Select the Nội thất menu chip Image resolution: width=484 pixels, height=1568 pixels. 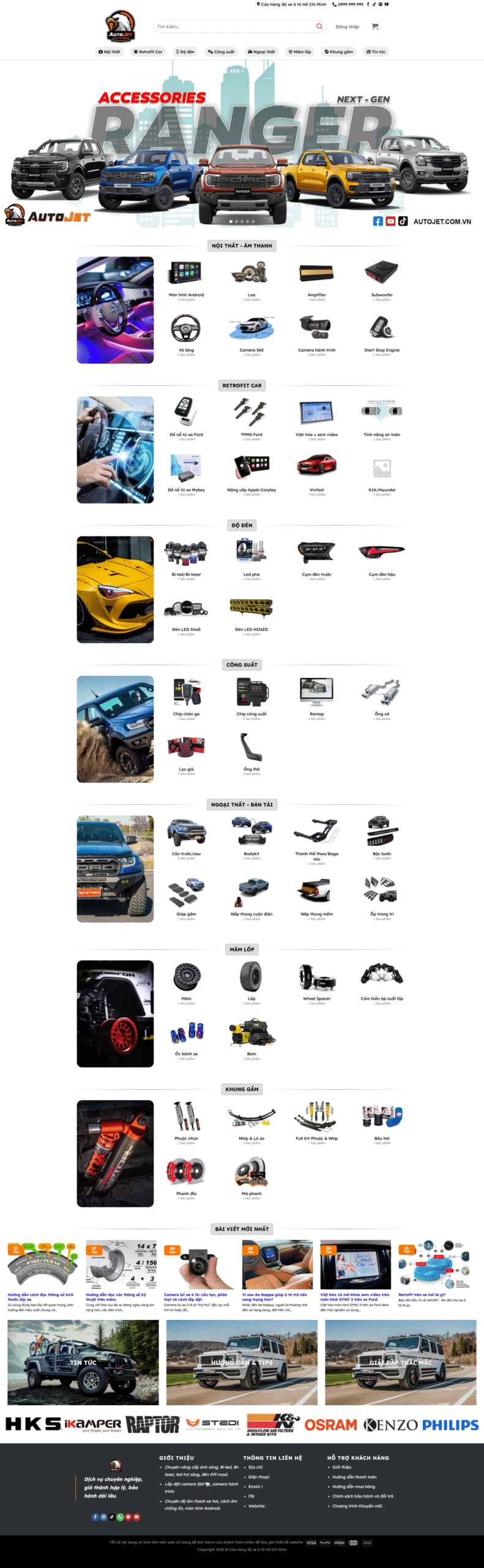(110, 52)
